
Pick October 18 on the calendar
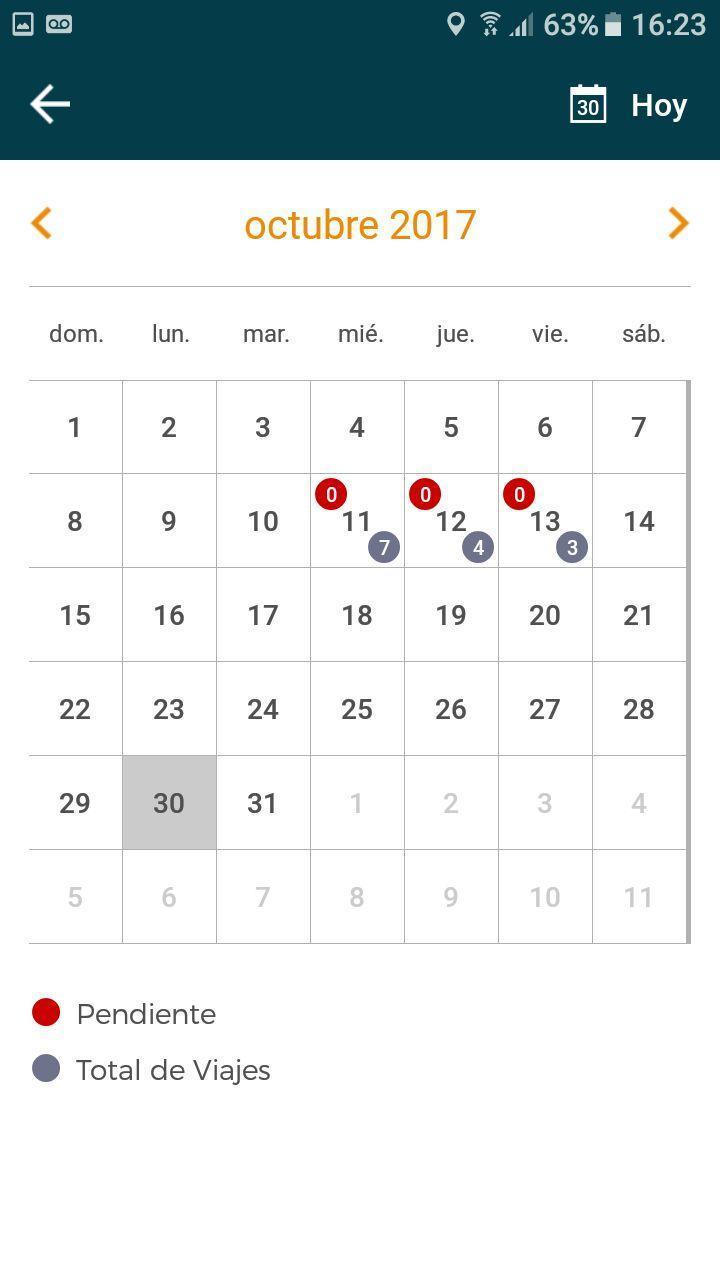click(x=357, y=615)
